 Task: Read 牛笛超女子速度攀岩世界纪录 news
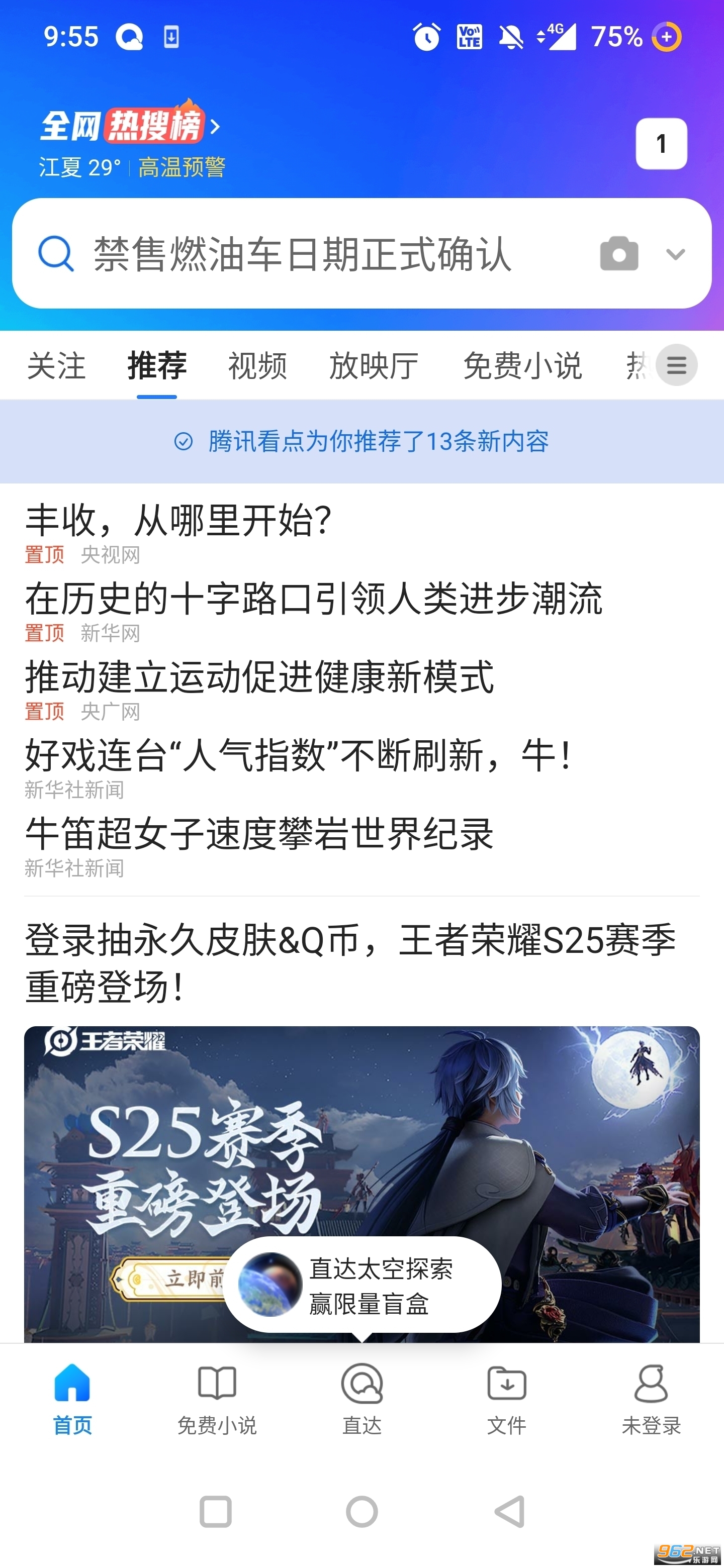(259, 833)
